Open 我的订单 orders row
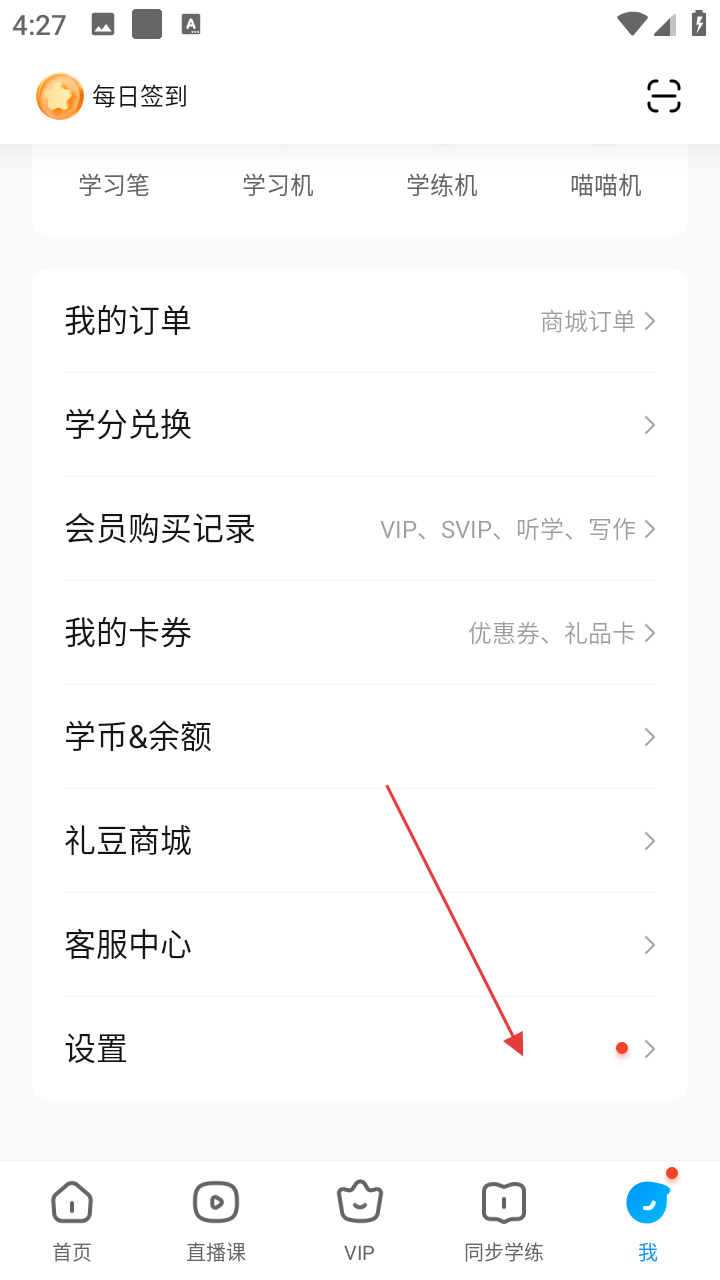The width and height of the screenshot is (720, 1280). (360, 321)
